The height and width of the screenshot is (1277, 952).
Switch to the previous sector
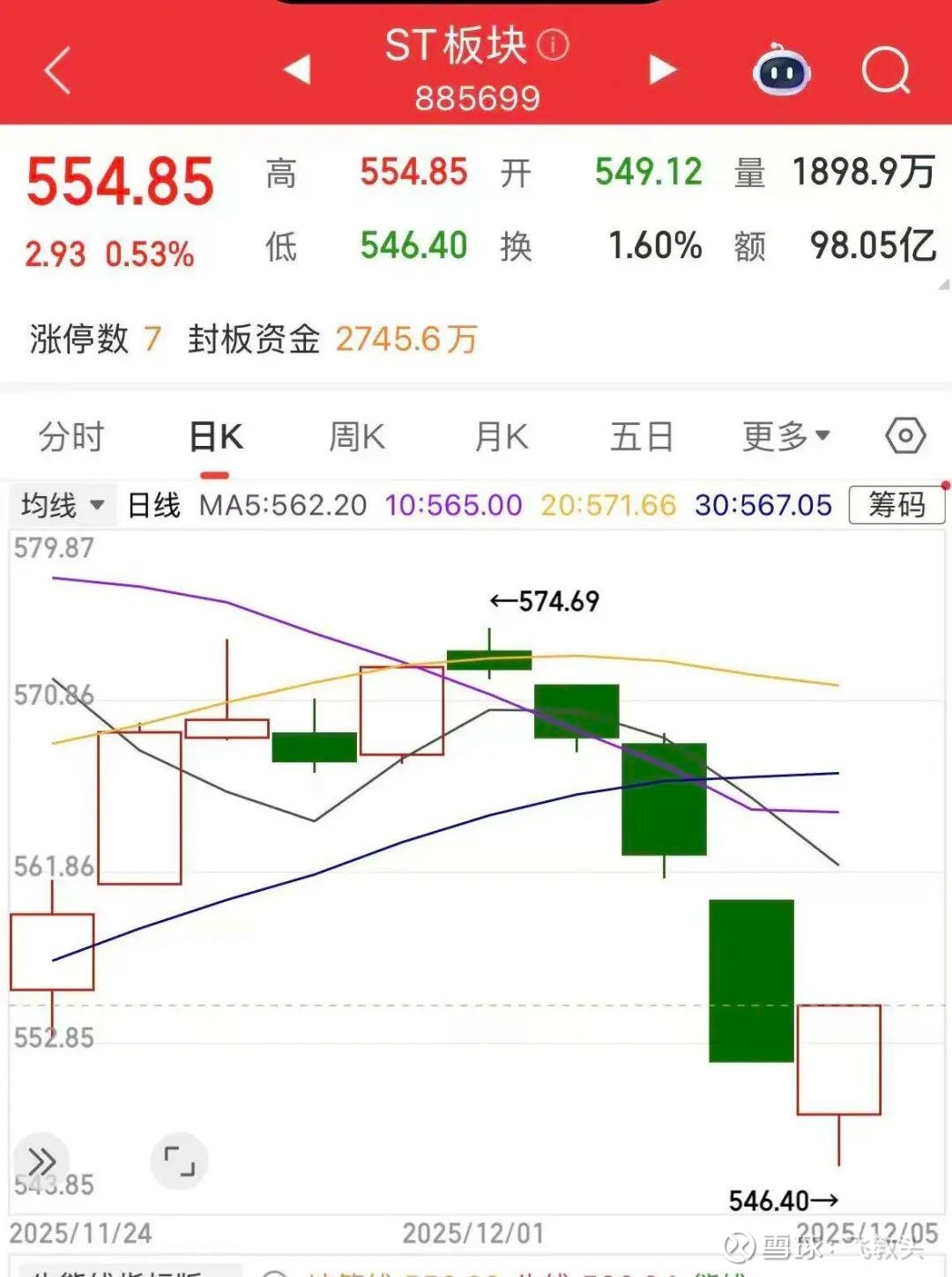tap(298, 69)
